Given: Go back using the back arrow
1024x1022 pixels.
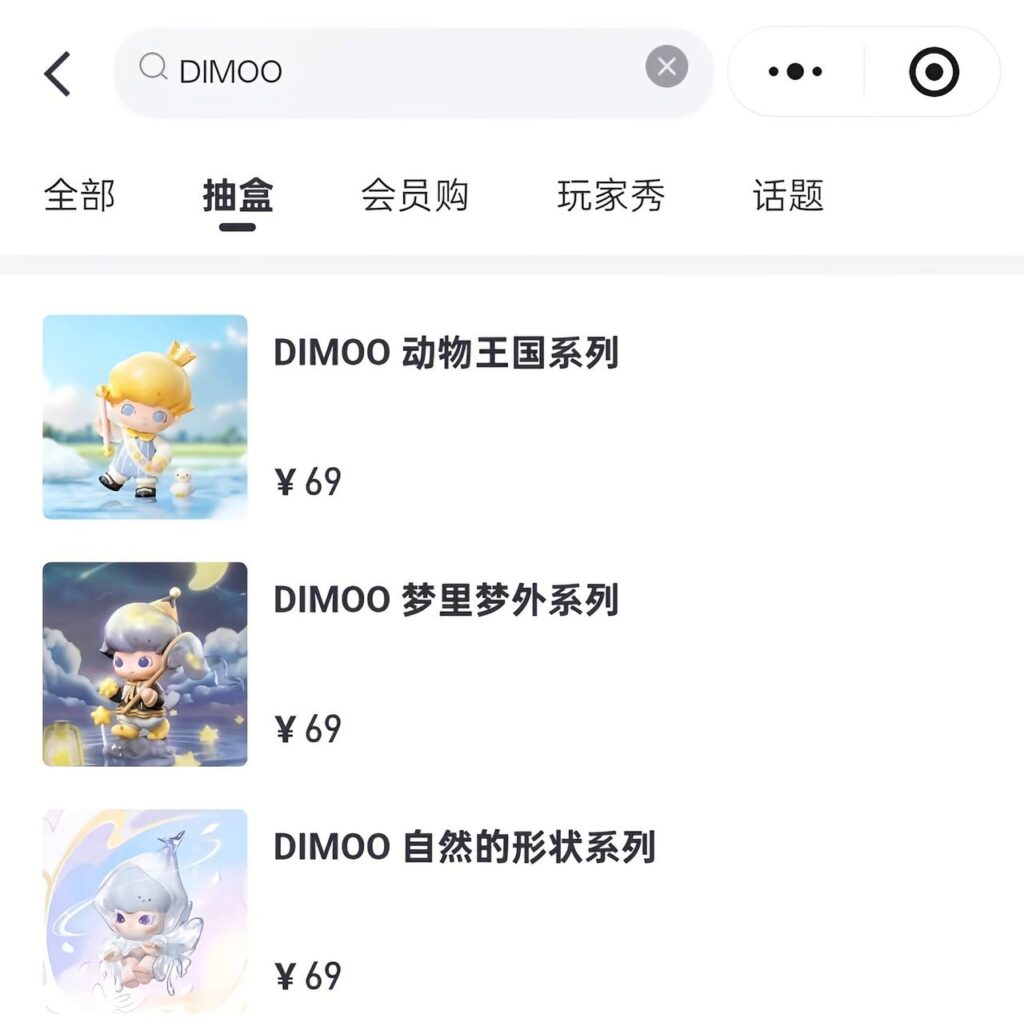Looking at the screenshot, I should tap(58, 73).
